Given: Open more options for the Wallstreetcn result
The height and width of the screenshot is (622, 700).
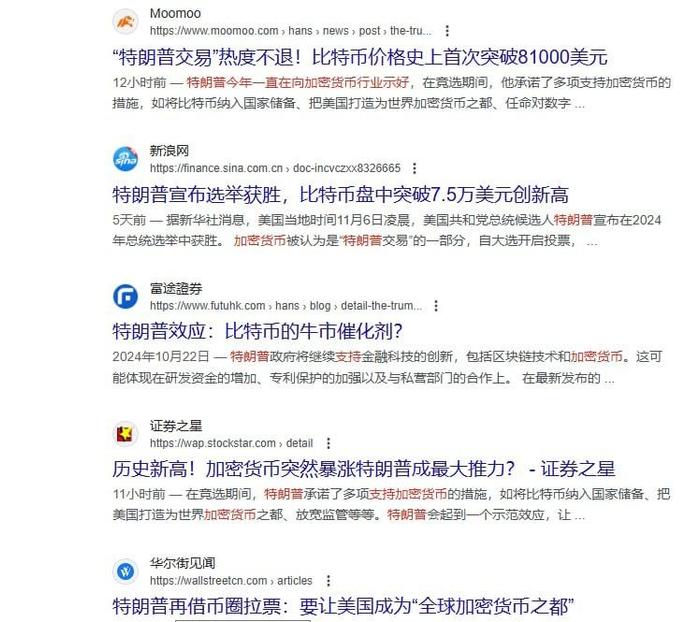Looking at the screenshot, I should point(327,580).
